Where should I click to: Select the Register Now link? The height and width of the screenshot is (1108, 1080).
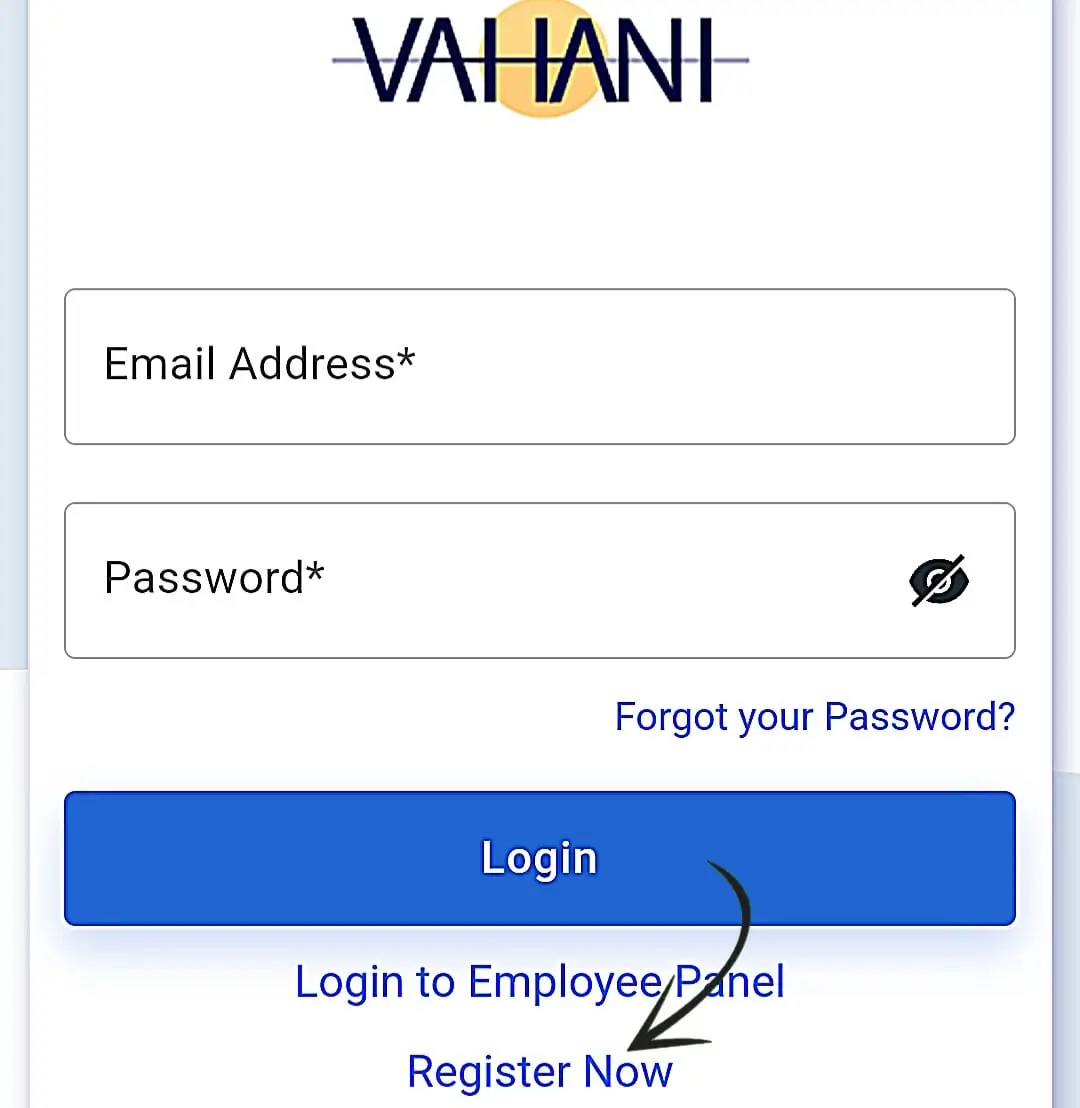(540, 1071)
